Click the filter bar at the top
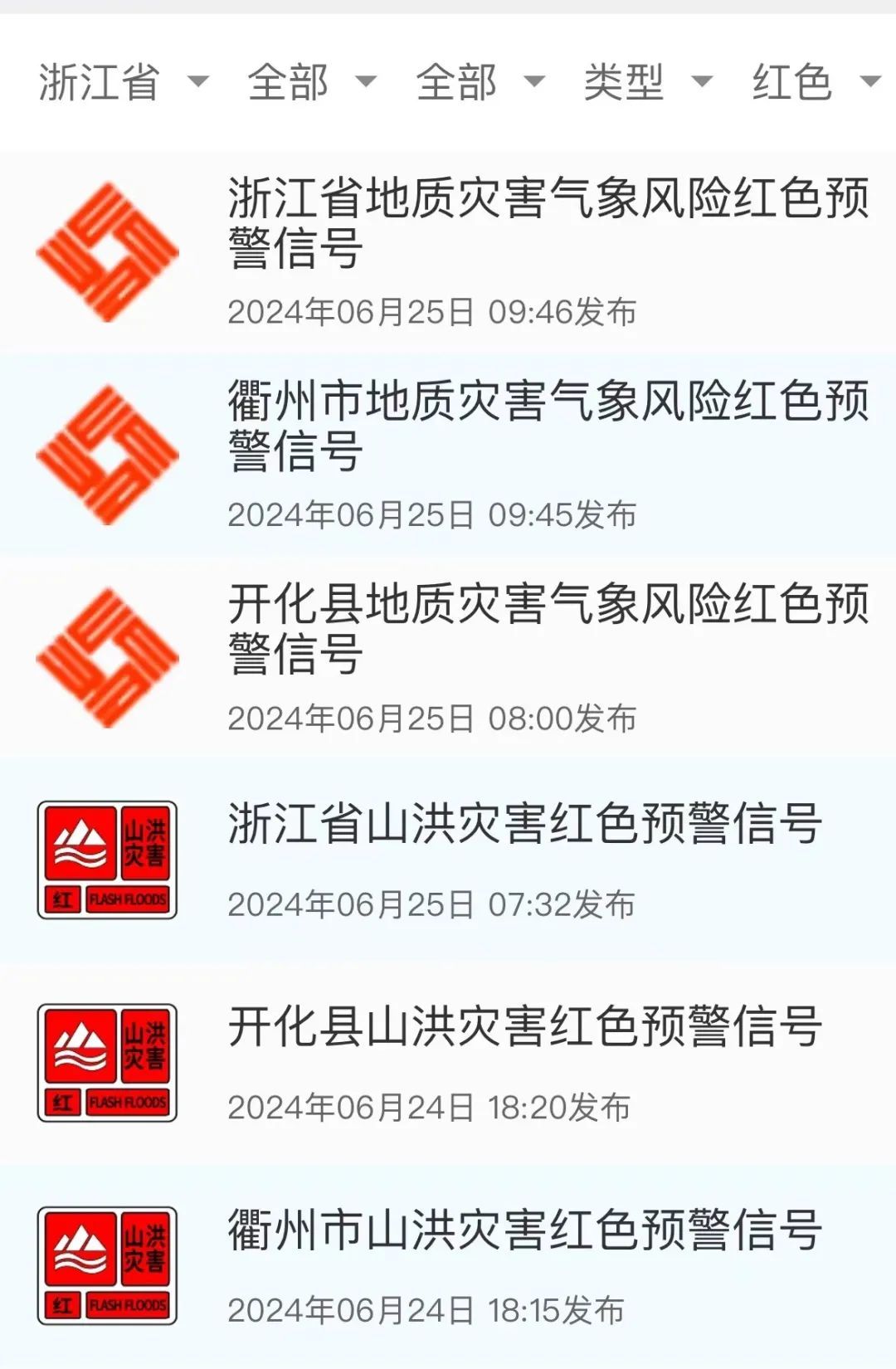This screenshot has height=1369, width=896. 448,83
